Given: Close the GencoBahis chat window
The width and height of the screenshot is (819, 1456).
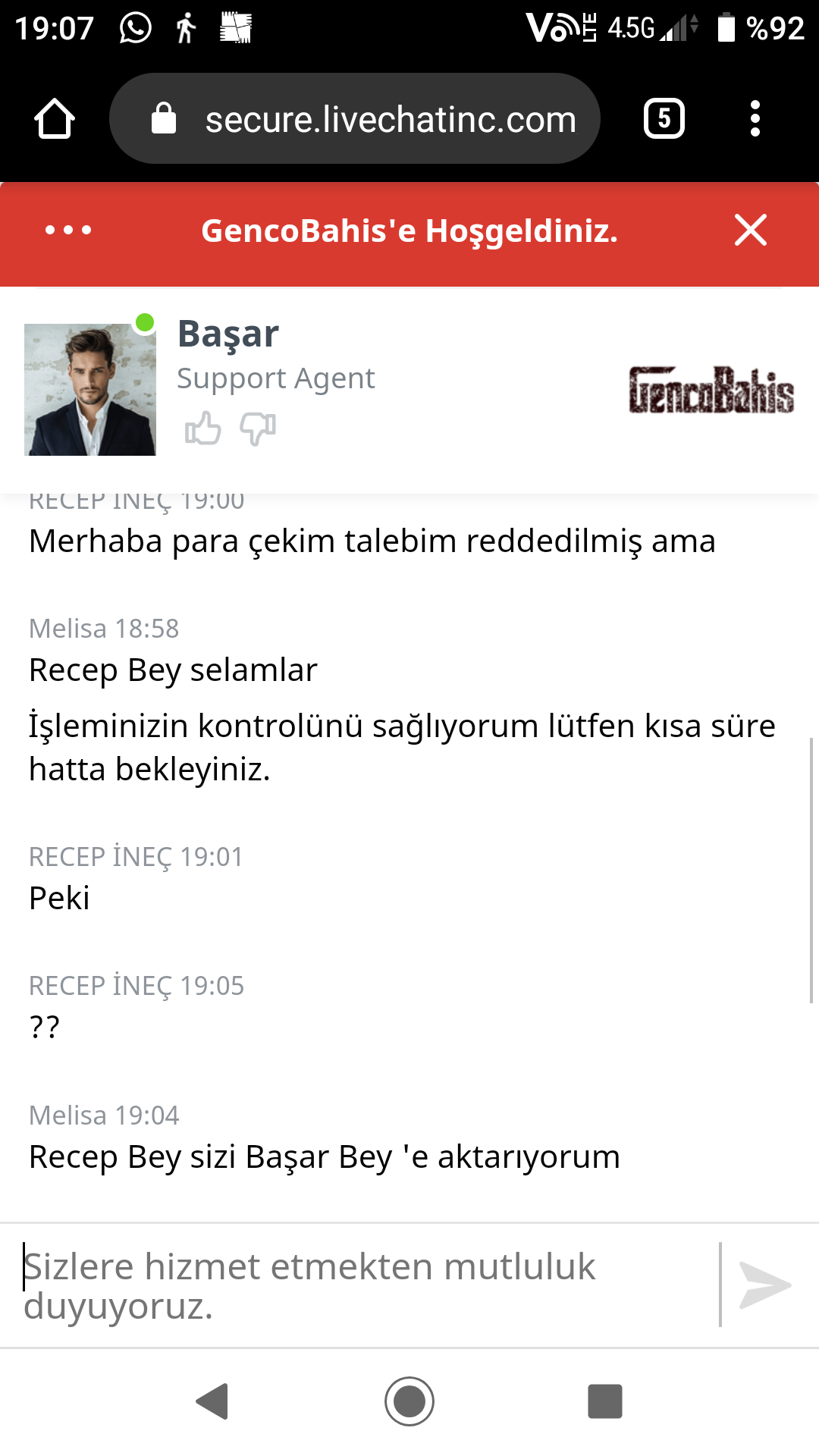Looking at the screenshot, I should point(751,230).
